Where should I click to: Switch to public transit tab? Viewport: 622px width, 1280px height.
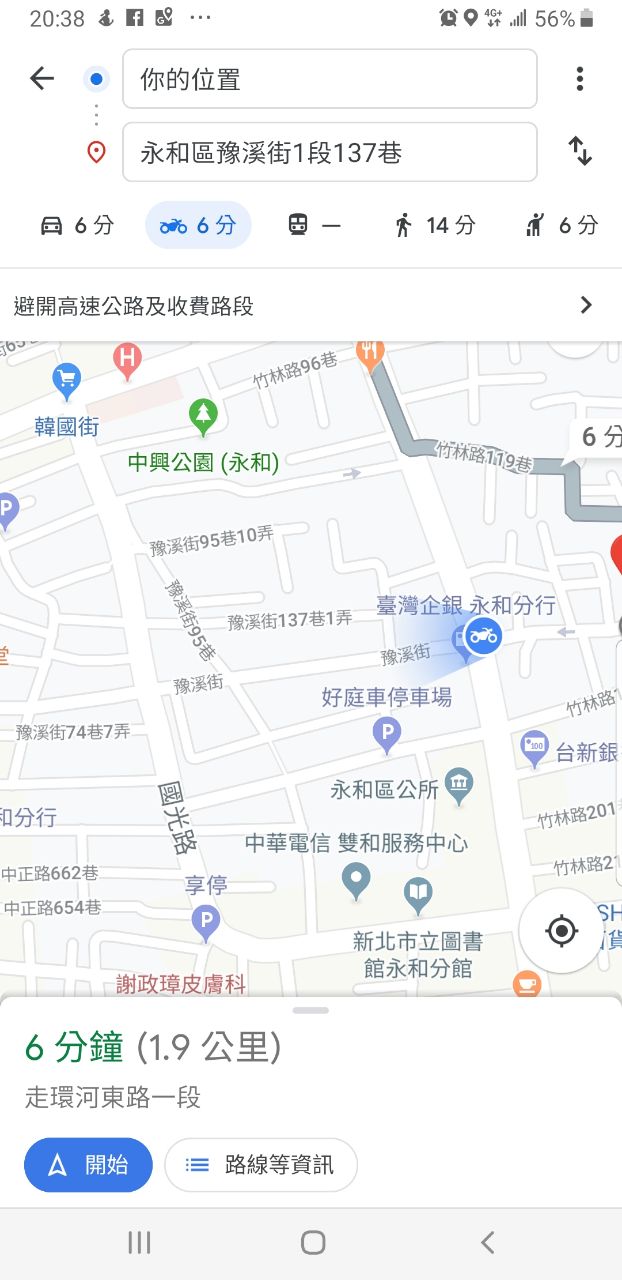[x=314, y=225]
